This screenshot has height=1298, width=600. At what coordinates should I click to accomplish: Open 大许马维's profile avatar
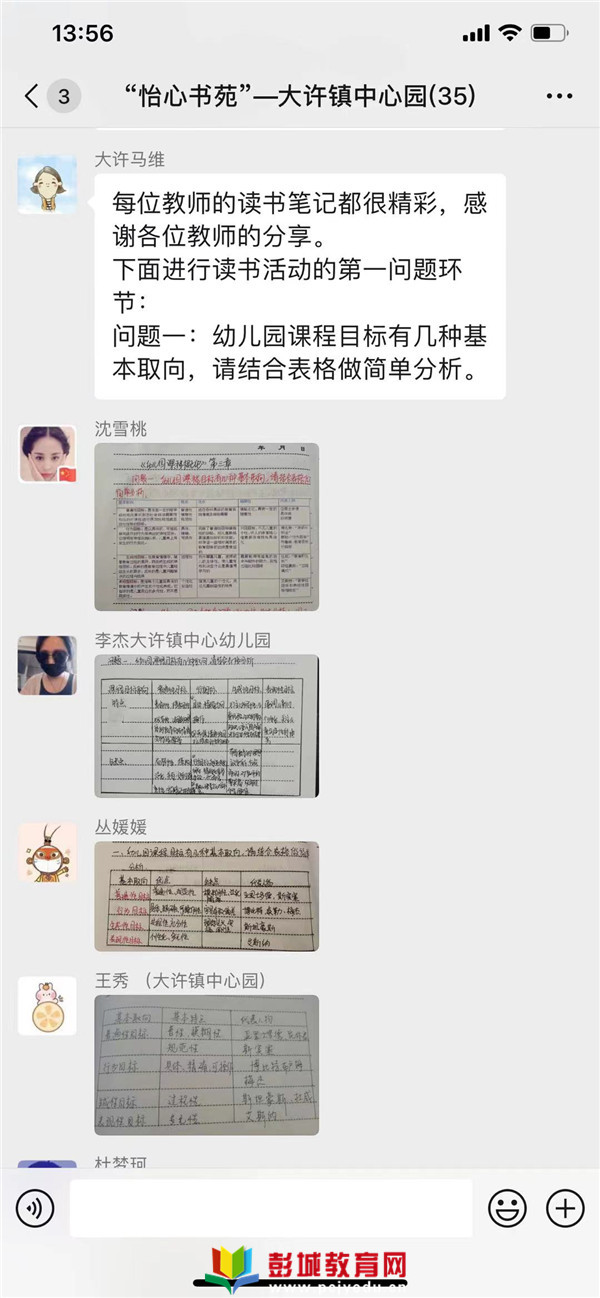(47, 185)
